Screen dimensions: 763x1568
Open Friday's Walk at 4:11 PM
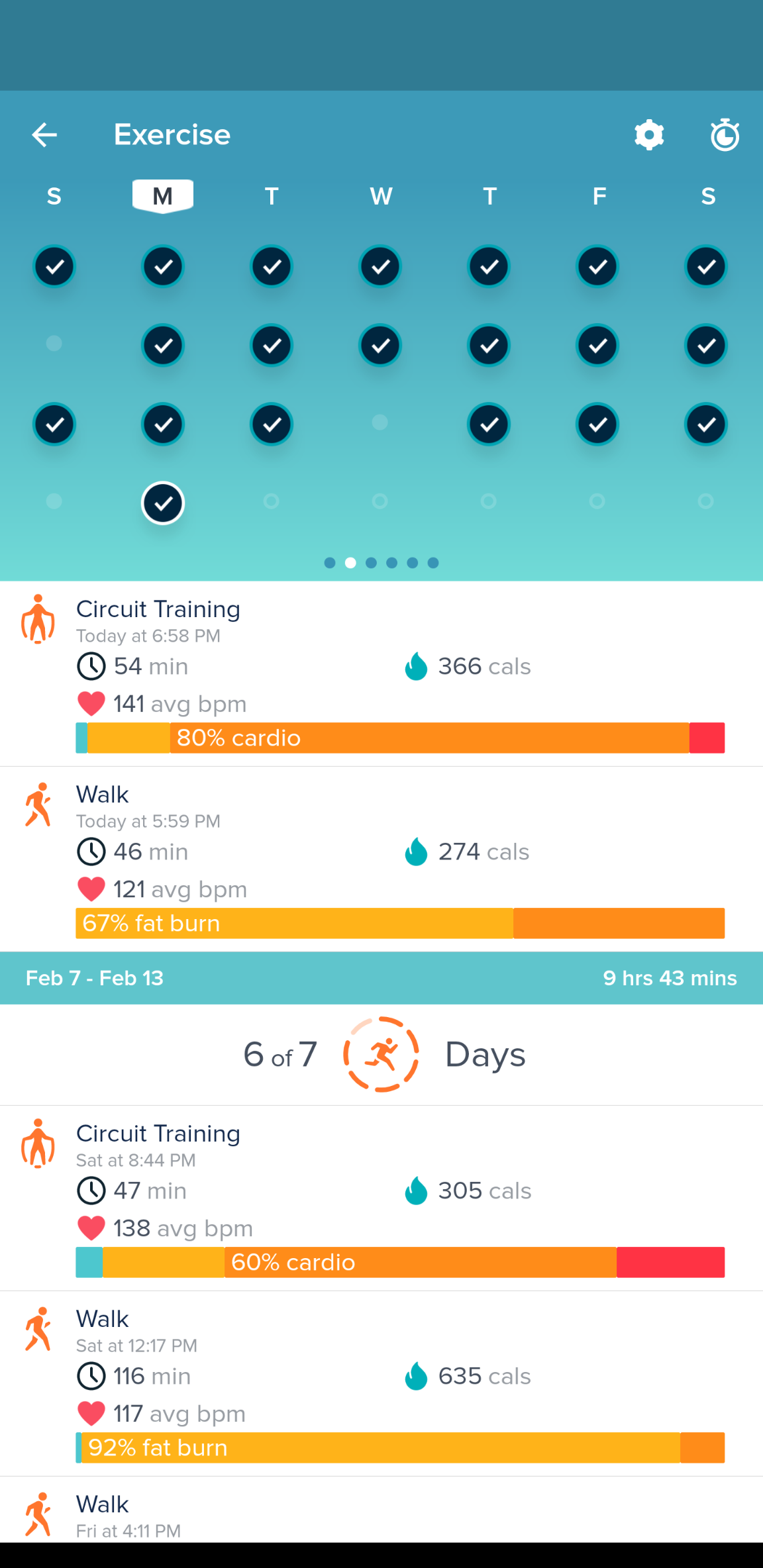point(381,1515)
